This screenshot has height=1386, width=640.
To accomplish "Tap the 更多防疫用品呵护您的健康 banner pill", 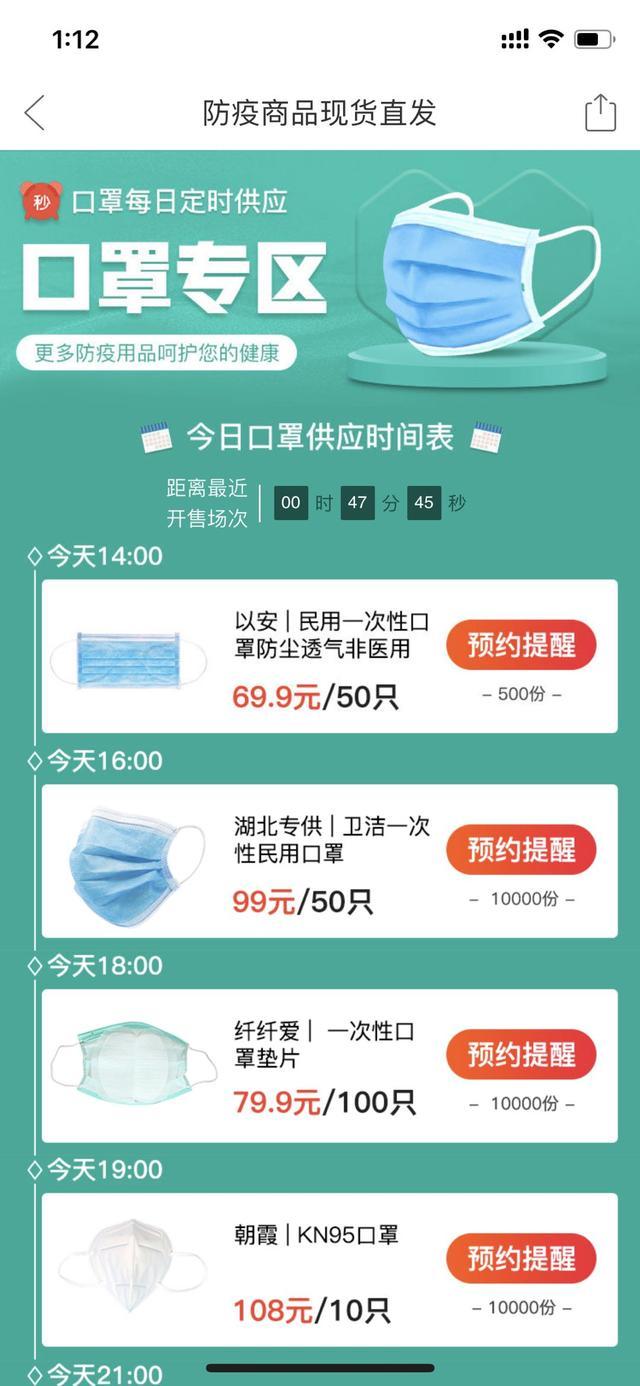I will click(x=157, y=353).
